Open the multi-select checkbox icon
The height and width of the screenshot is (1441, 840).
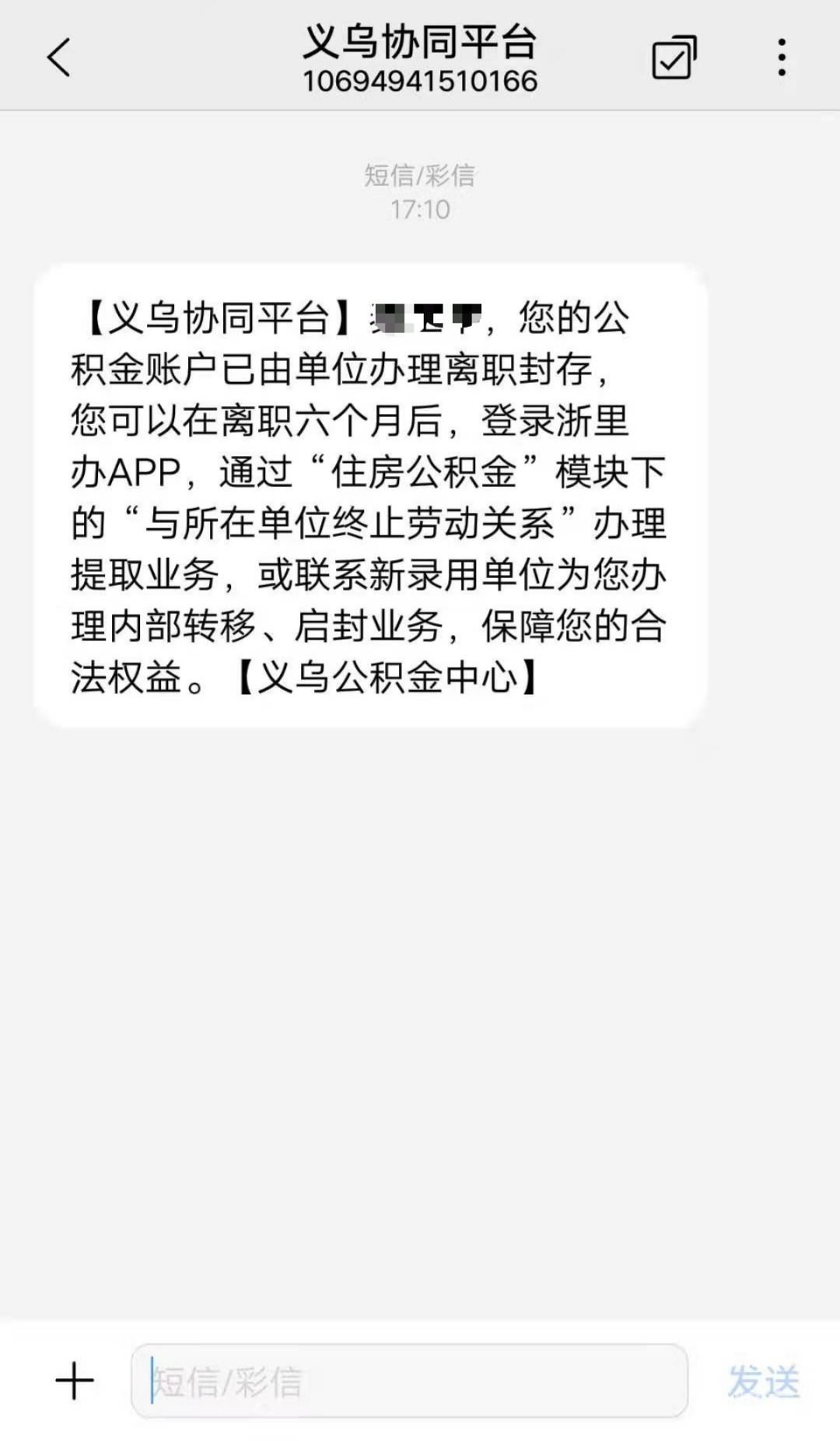coord(674,58)
